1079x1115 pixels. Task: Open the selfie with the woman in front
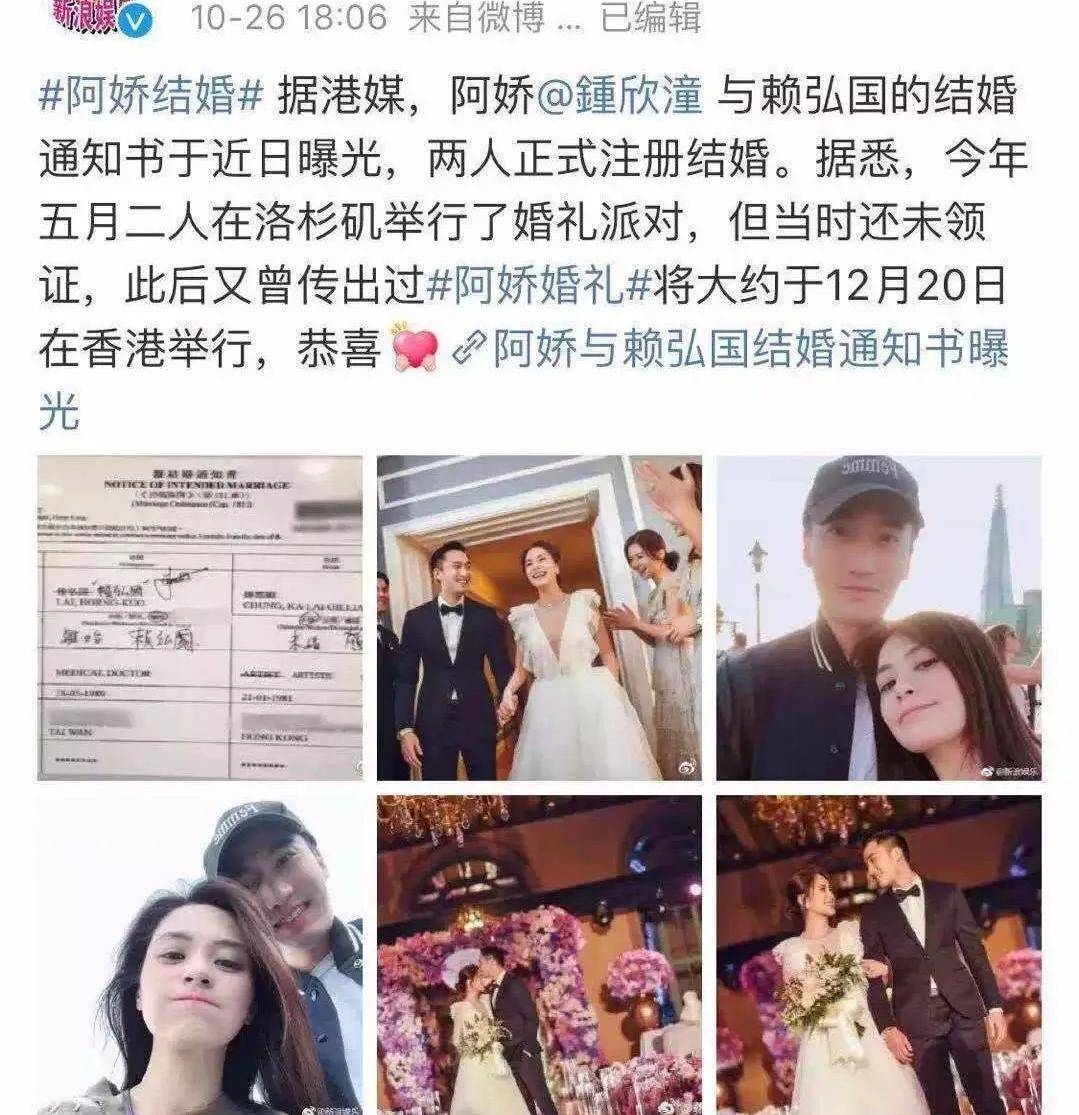coord(200,955)
